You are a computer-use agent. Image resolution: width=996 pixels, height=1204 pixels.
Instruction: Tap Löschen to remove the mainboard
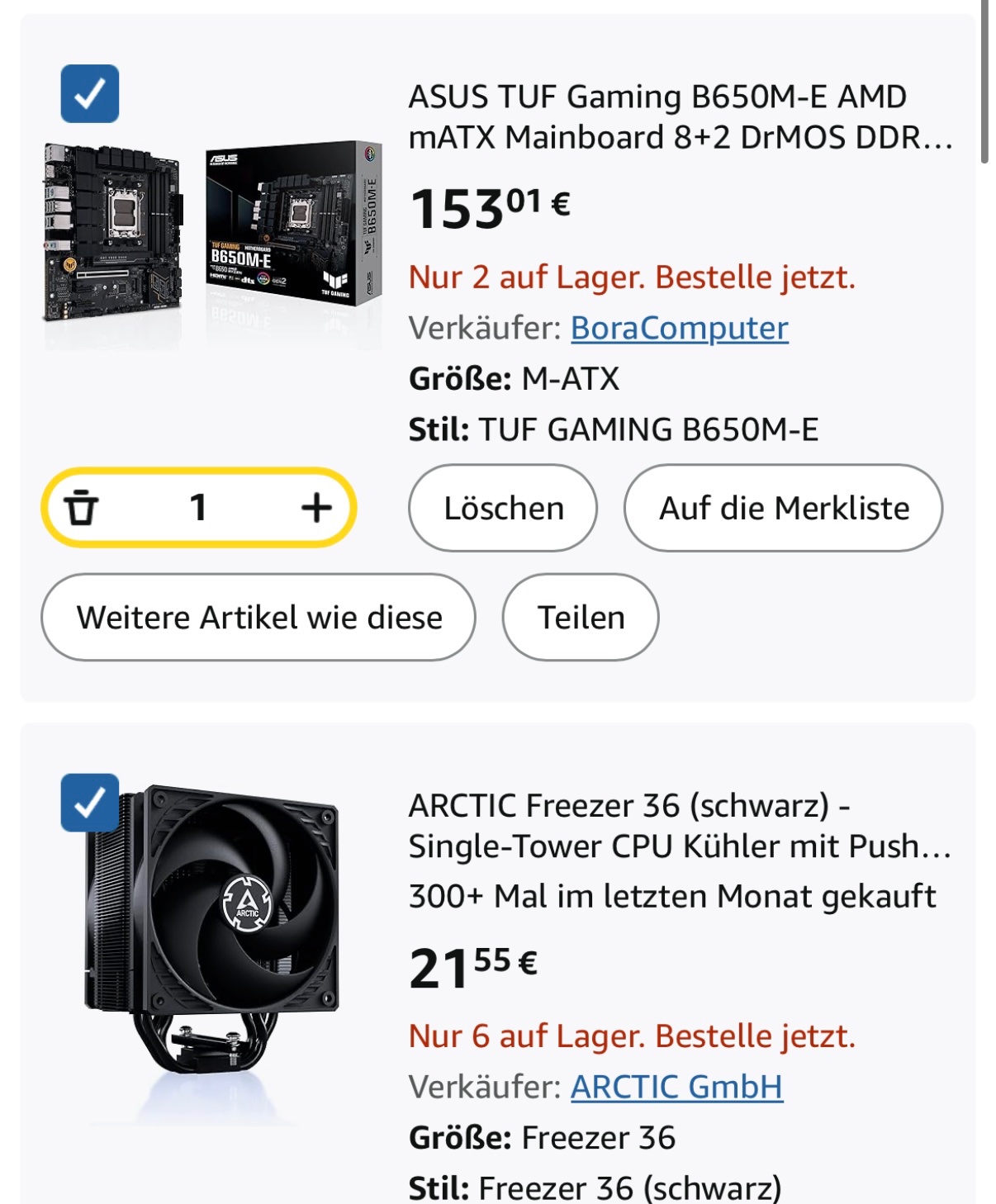click(x=503, y=508)
